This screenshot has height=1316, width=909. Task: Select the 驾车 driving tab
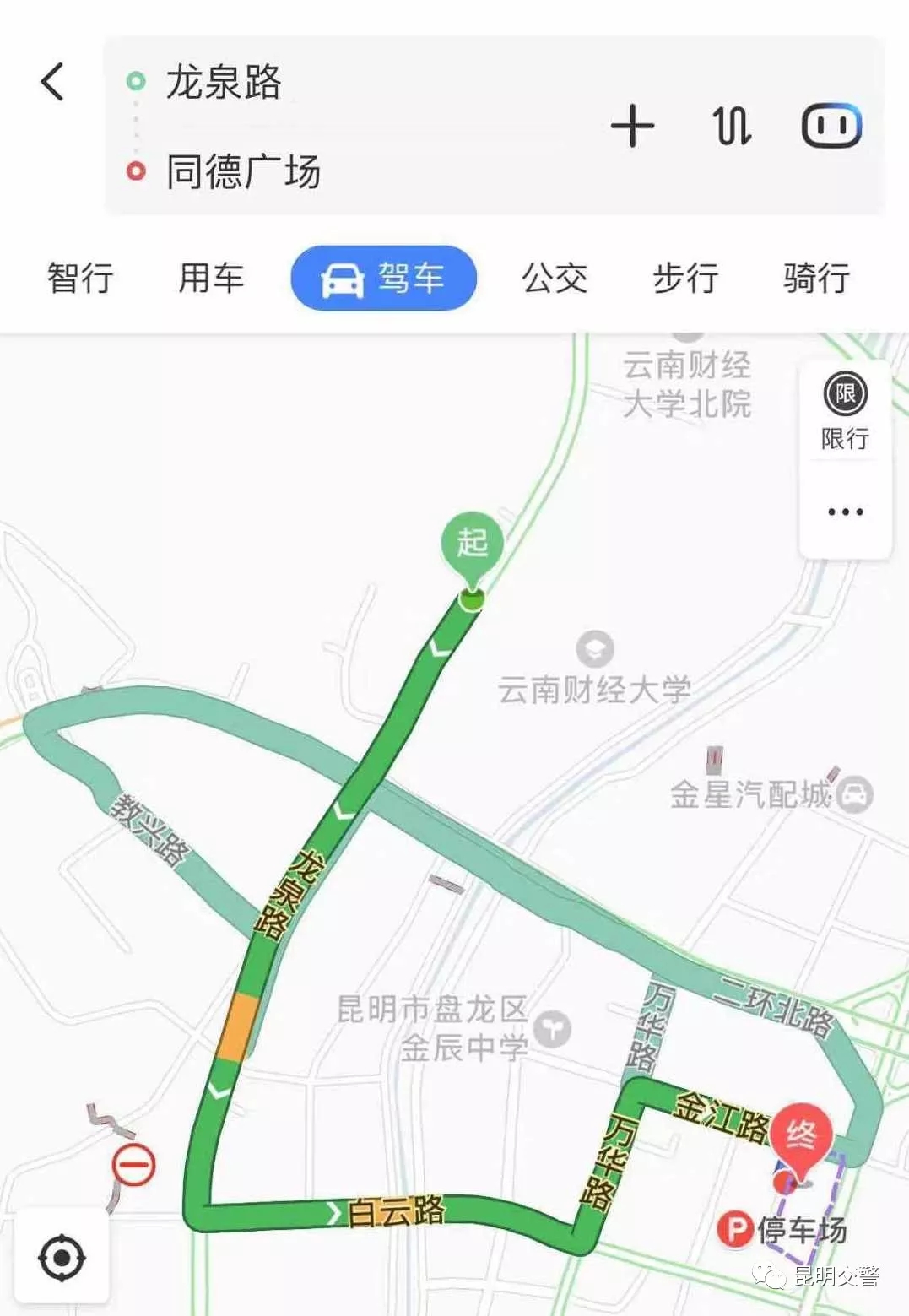pyautogui.click(x=384, y=278)
